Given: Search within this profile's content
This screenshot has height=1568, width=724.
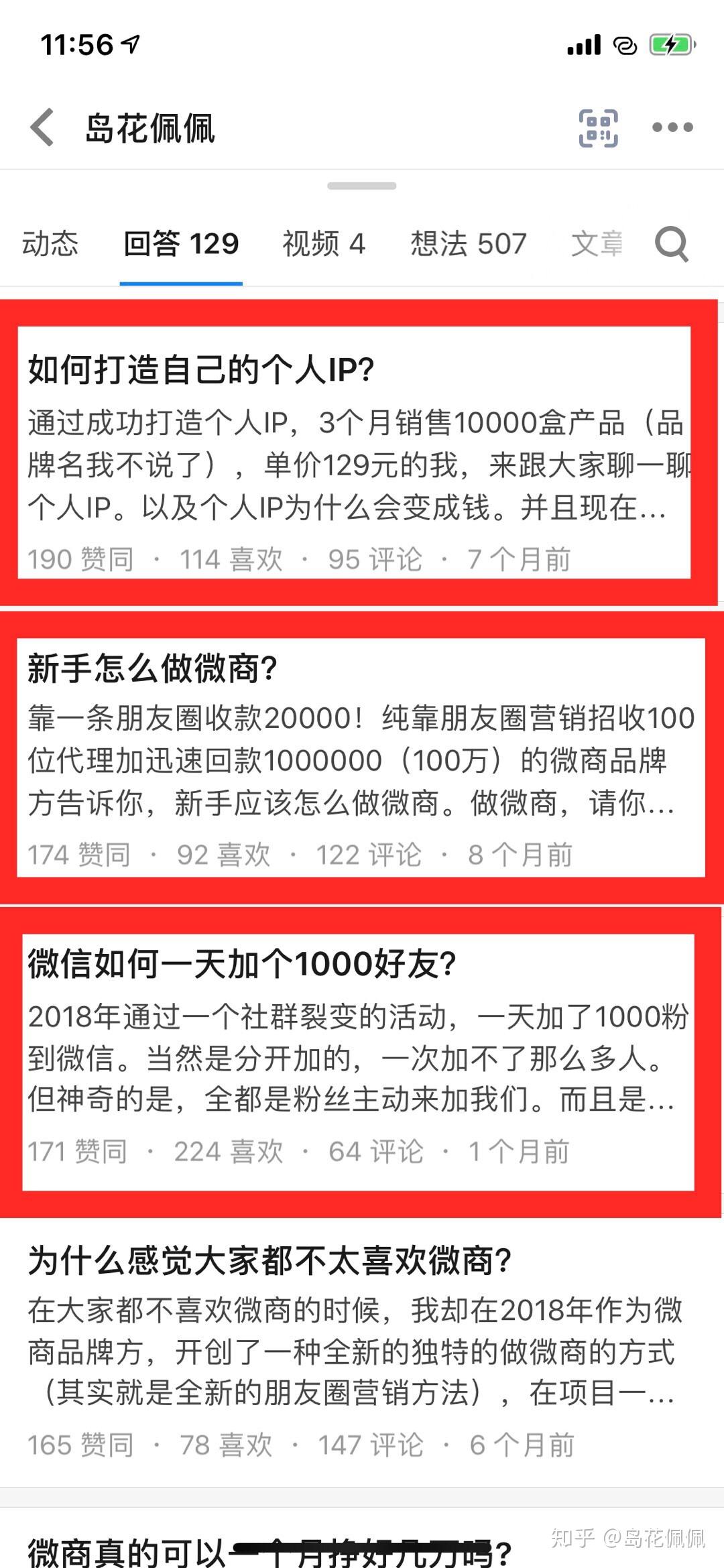Looking at the screenshot, I should pos(672,243).
